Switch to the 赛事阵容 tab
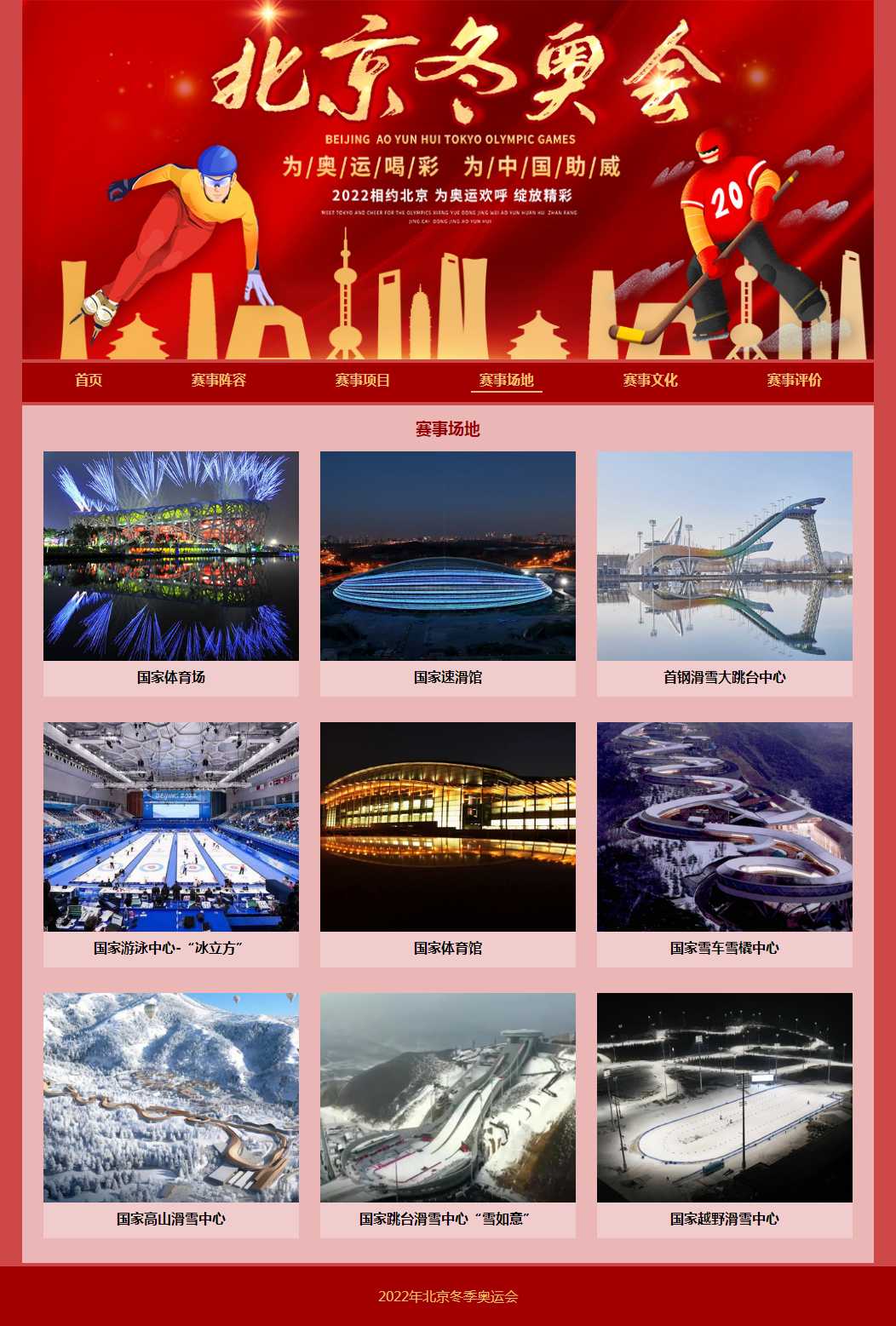Screen dimensions: 896x1326 pos(219,380)
